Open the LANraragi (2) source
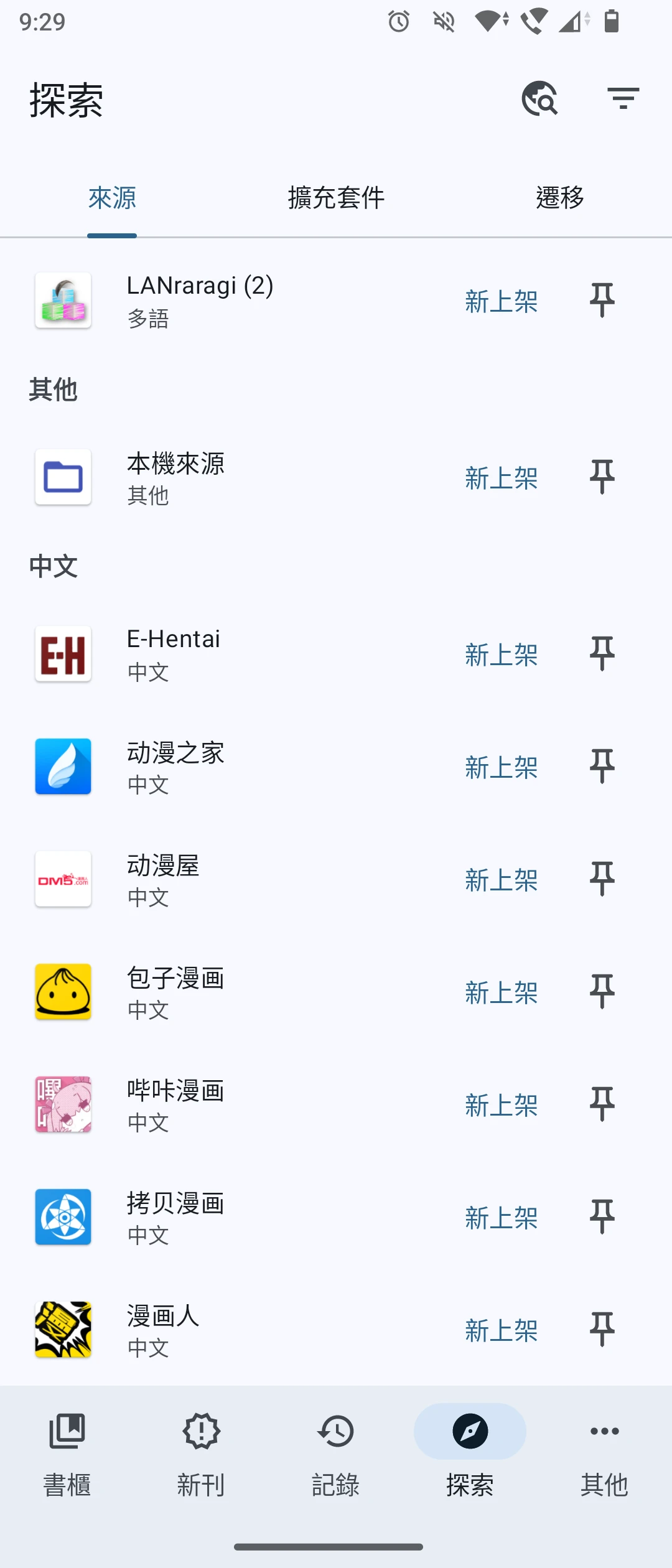The width and height of the screenshot is (672, 1568). 199,300
